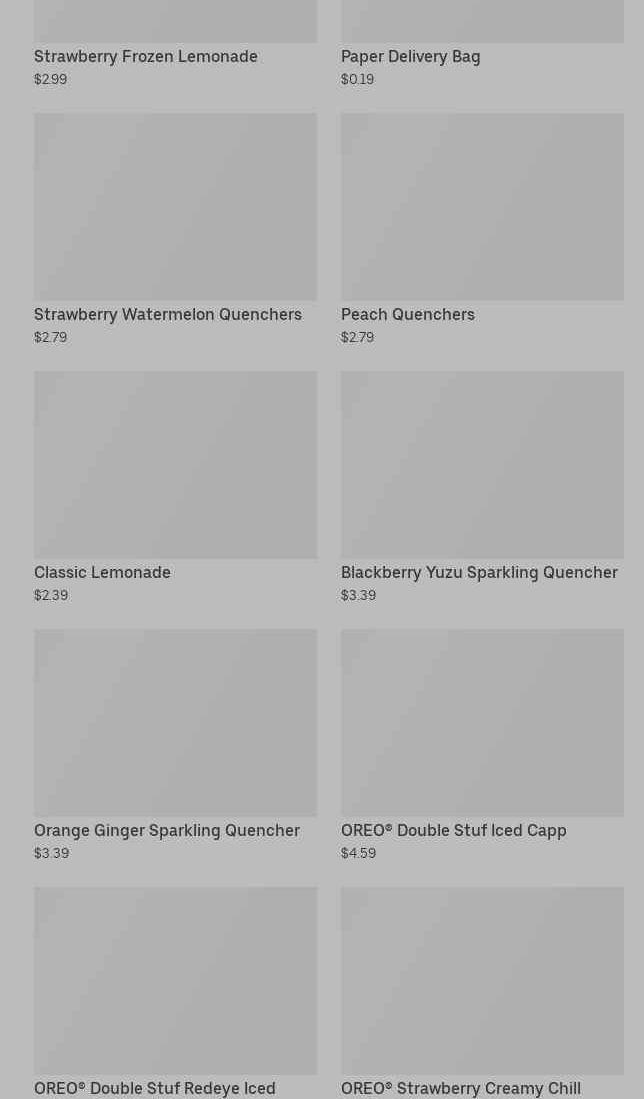Tap OREO Strawberry Creamy Chill card
This screenshot has width=644, height=1099.
click(482, 992)
